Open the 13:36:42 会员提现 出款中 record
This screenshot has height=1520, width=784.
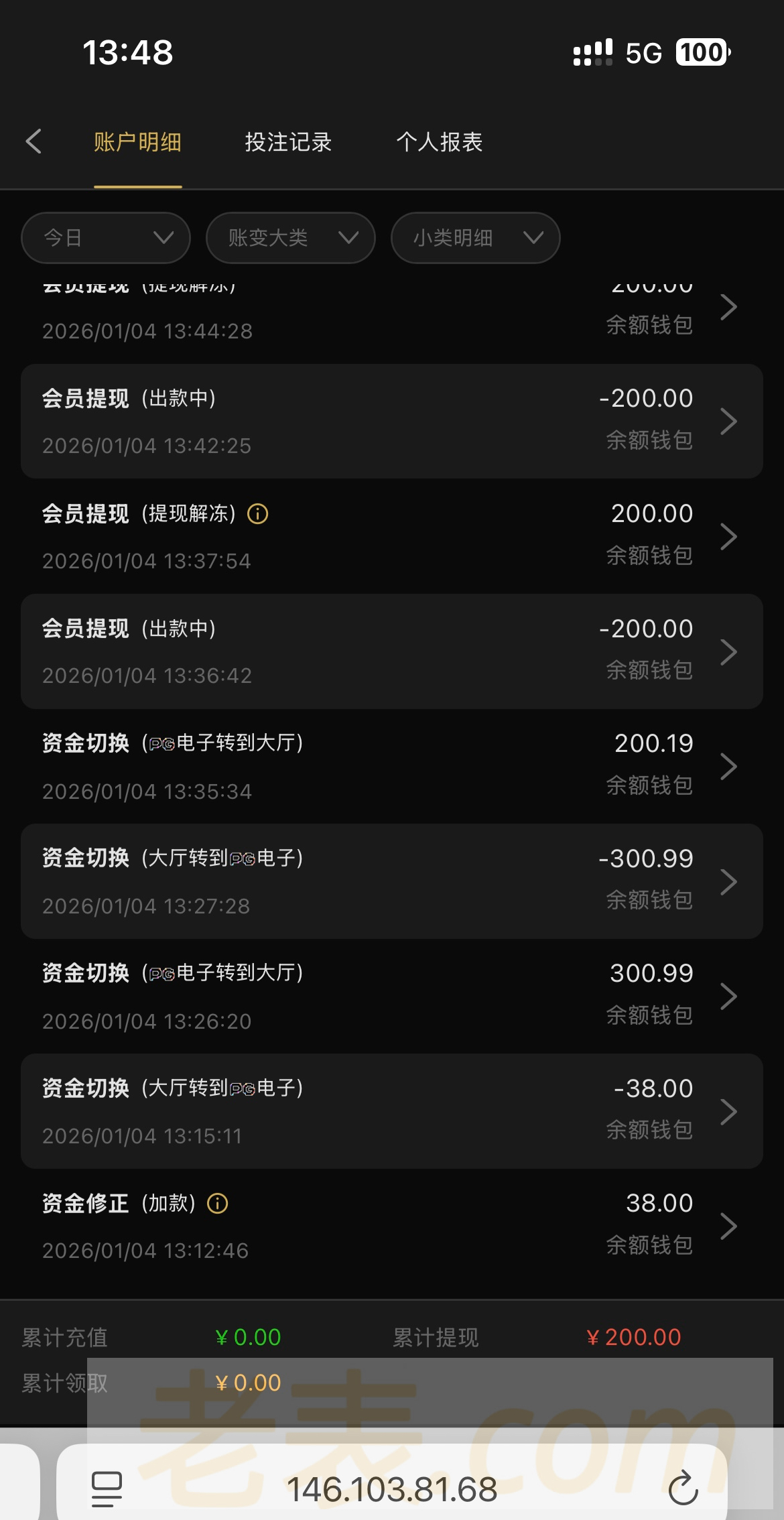391,651
